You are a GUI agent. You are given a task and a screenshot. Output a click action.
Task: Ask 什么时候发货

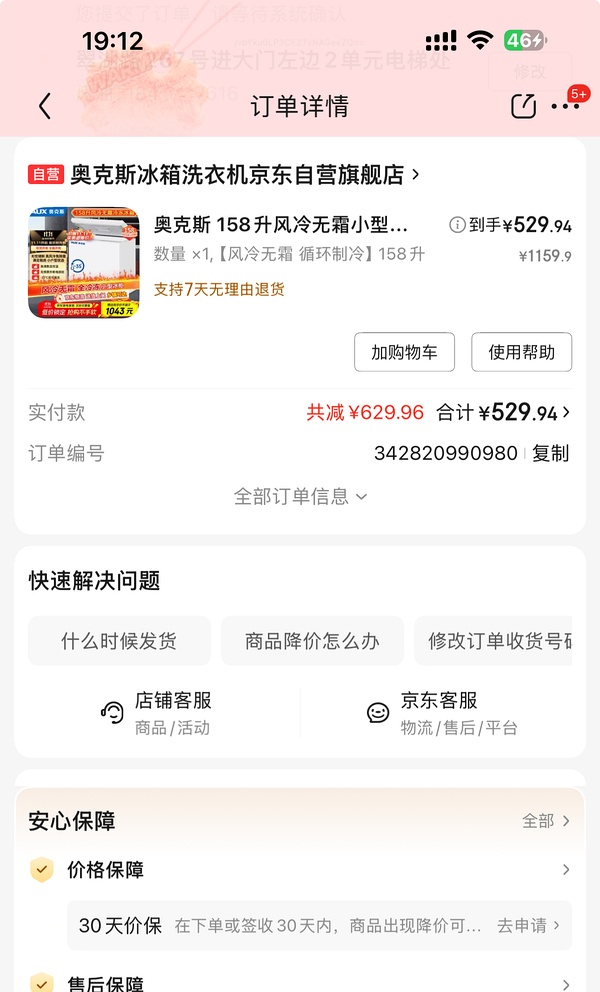click(x=119, y=641)
